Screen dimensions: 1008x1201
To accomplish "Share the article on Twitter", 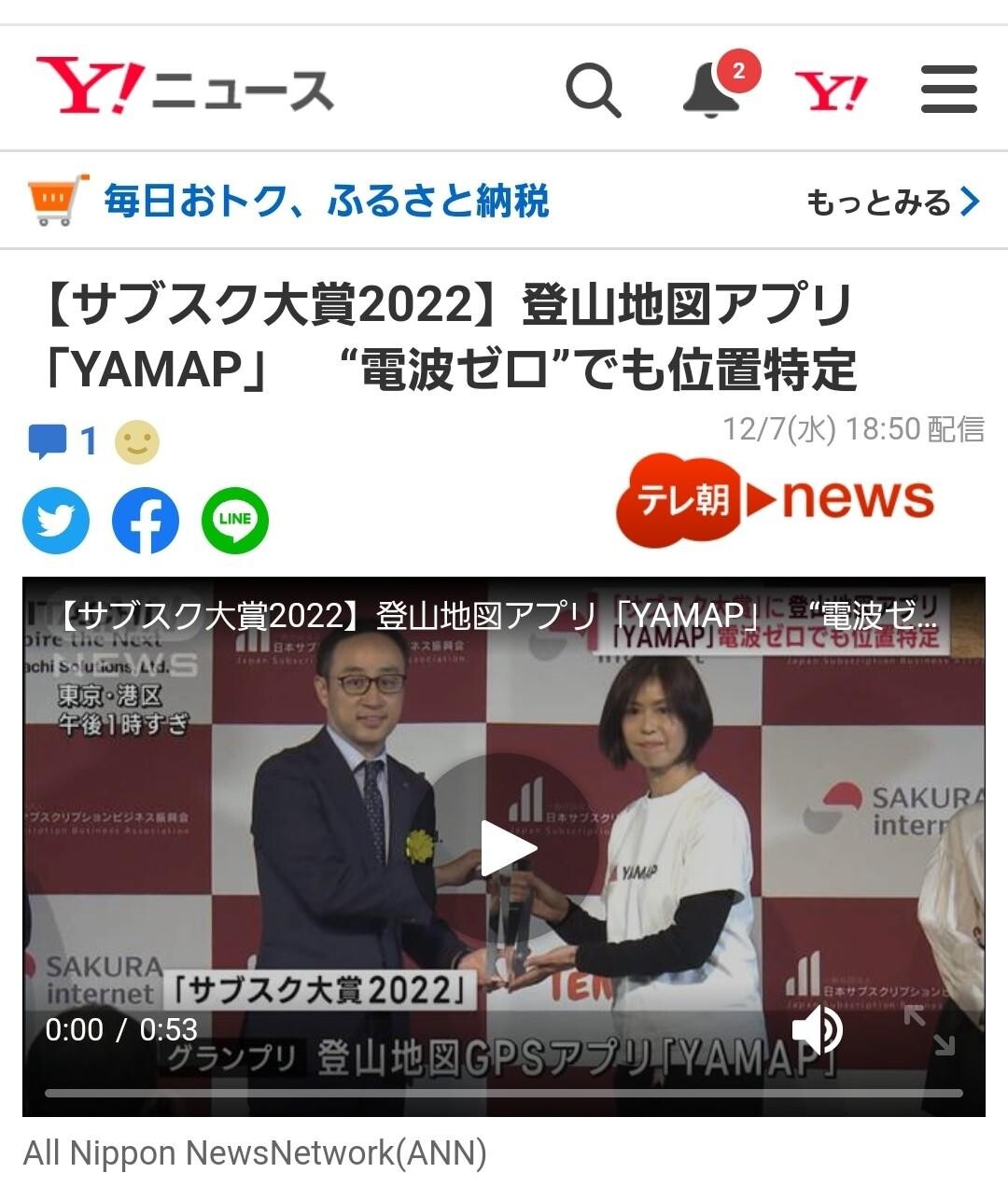I will [x=56, y=521].
